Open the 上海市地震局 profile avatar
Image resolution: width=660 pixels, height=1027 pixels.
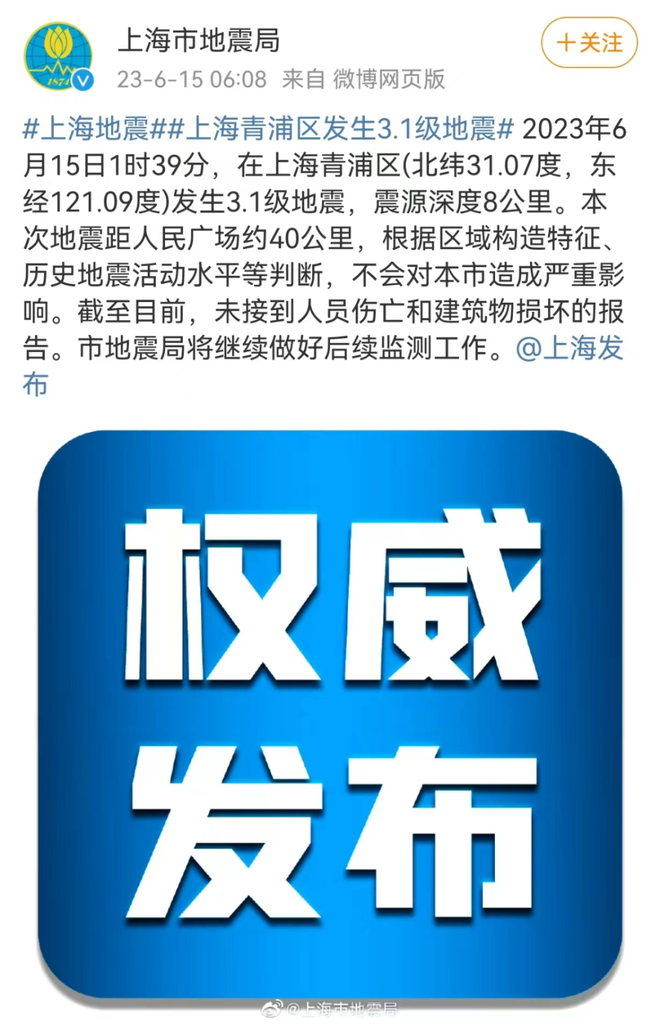[x=58, y=55]
